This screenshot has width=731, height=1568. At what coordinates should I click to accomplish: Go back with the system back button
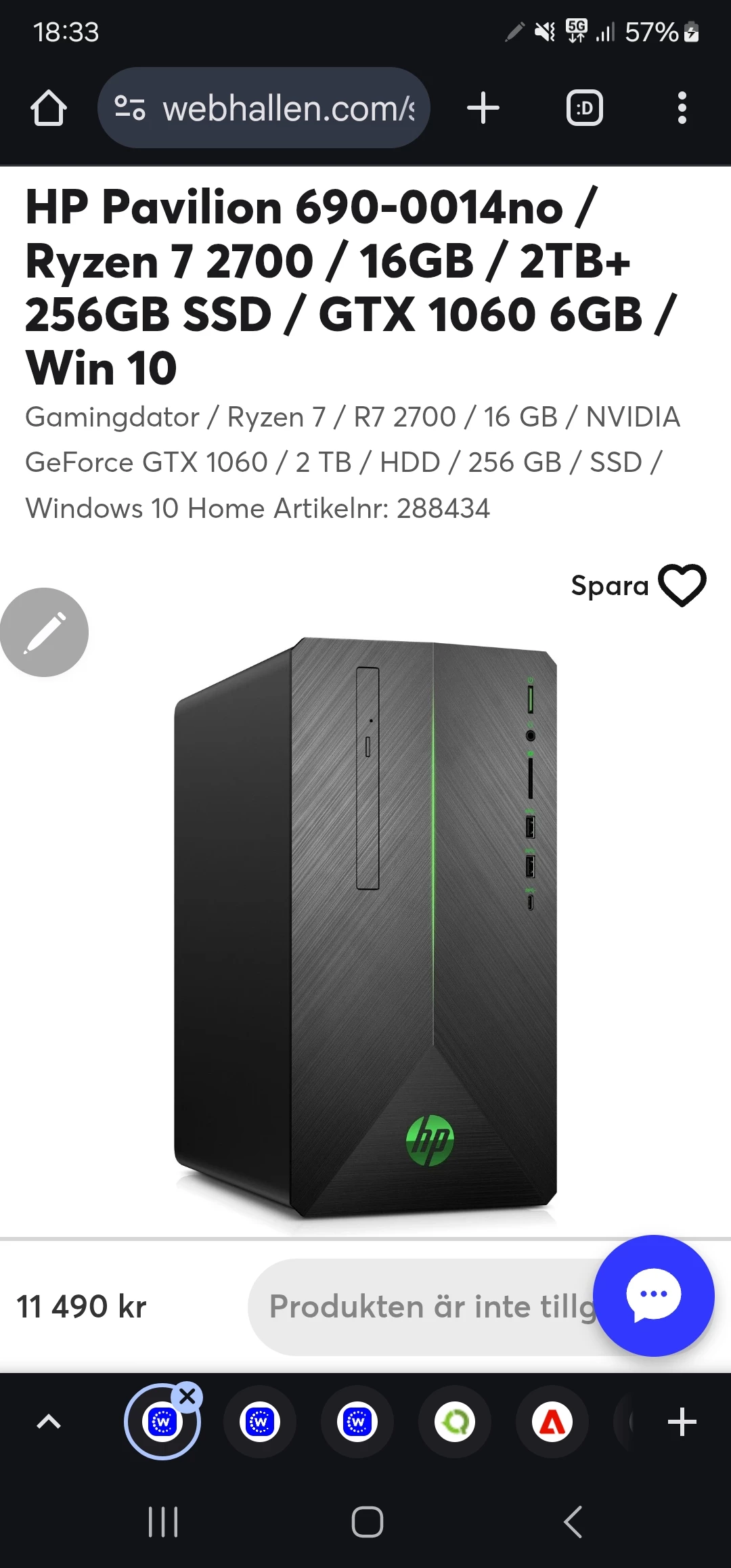coord(573,1522)
